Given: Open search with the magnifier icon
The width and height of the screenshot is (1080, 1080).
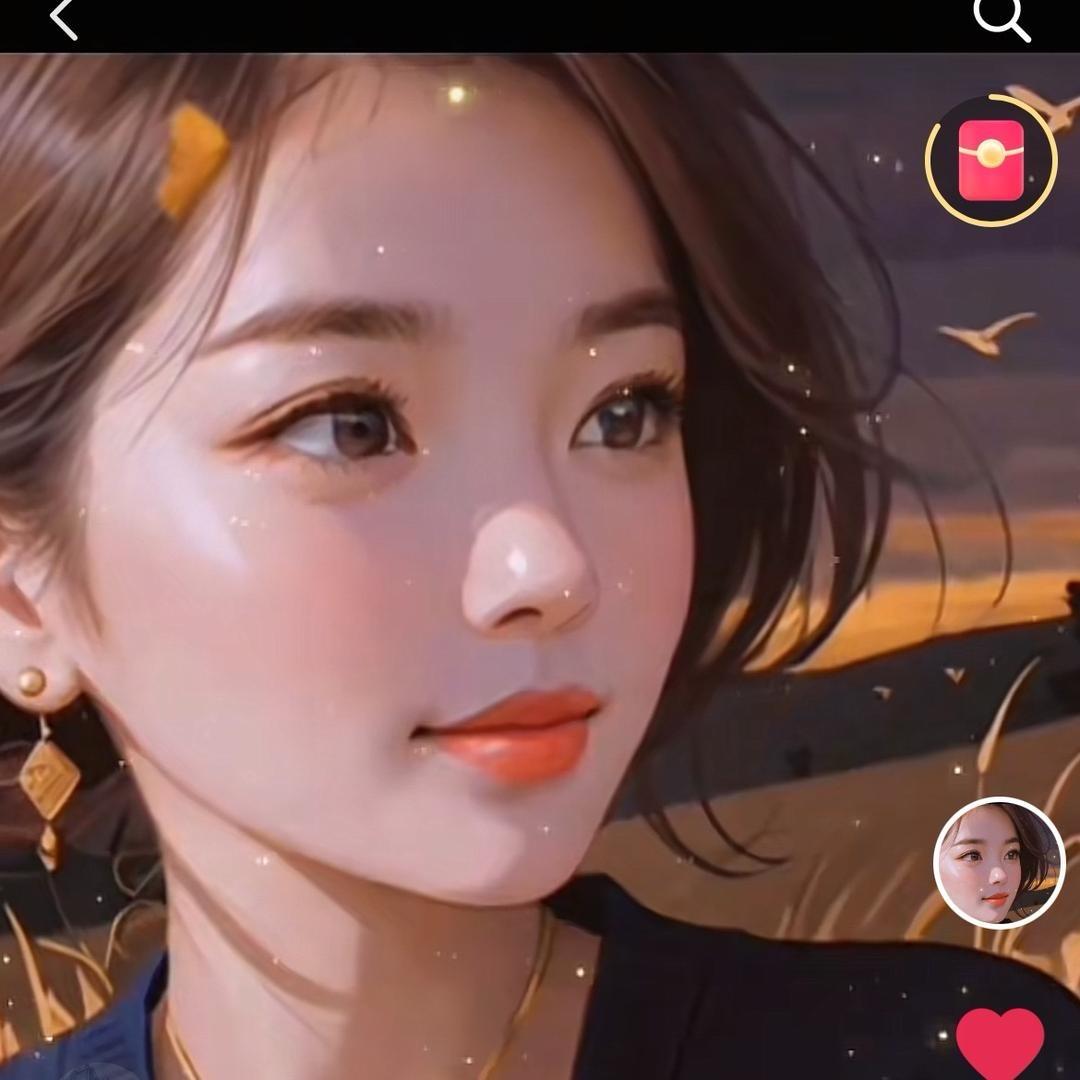Looking at the screenshot, I should (x=1001, y=18).
